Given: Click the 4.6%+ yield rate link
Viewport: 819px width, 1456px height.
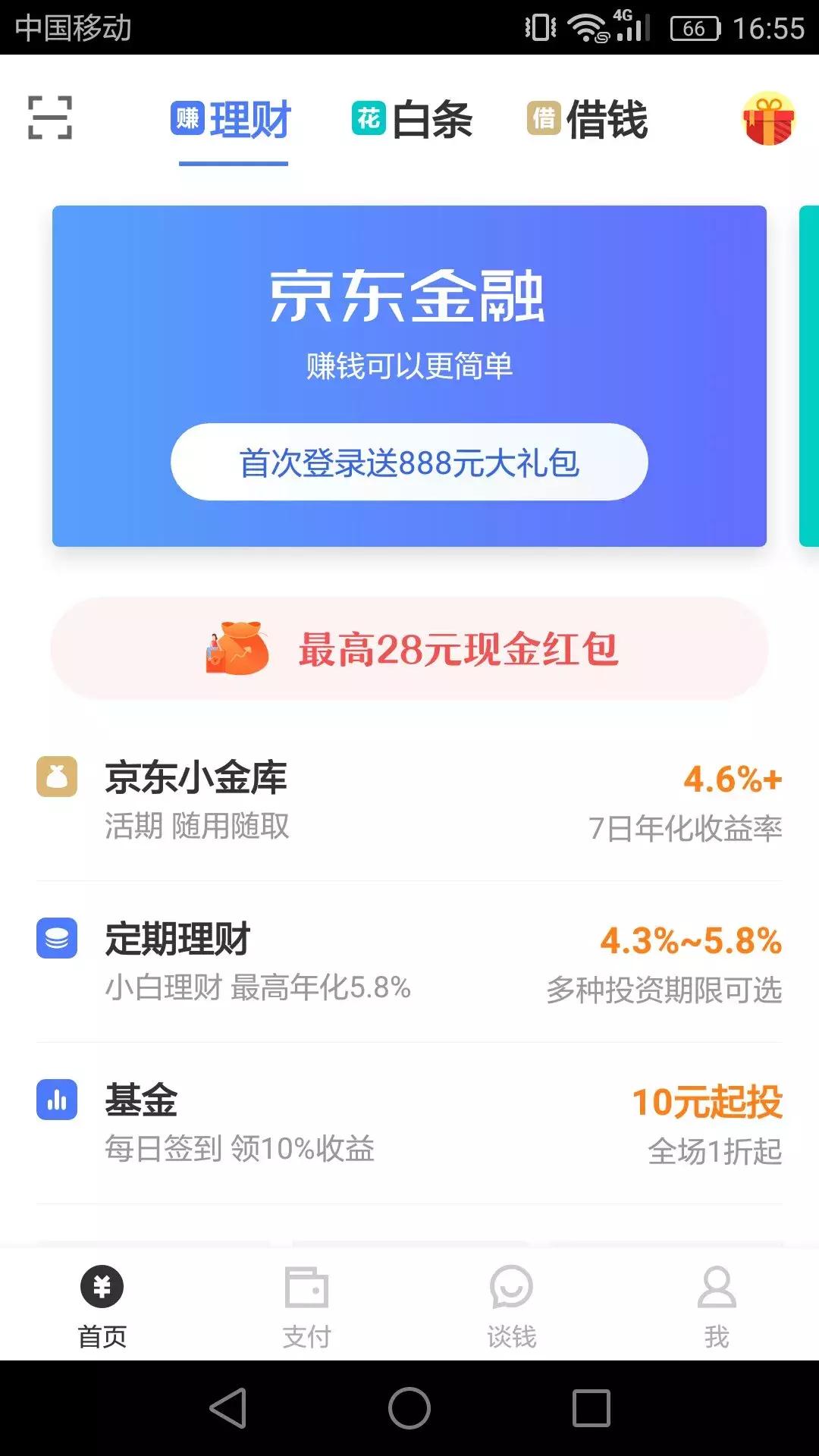Looking at the screenshot, I should 733,778.
